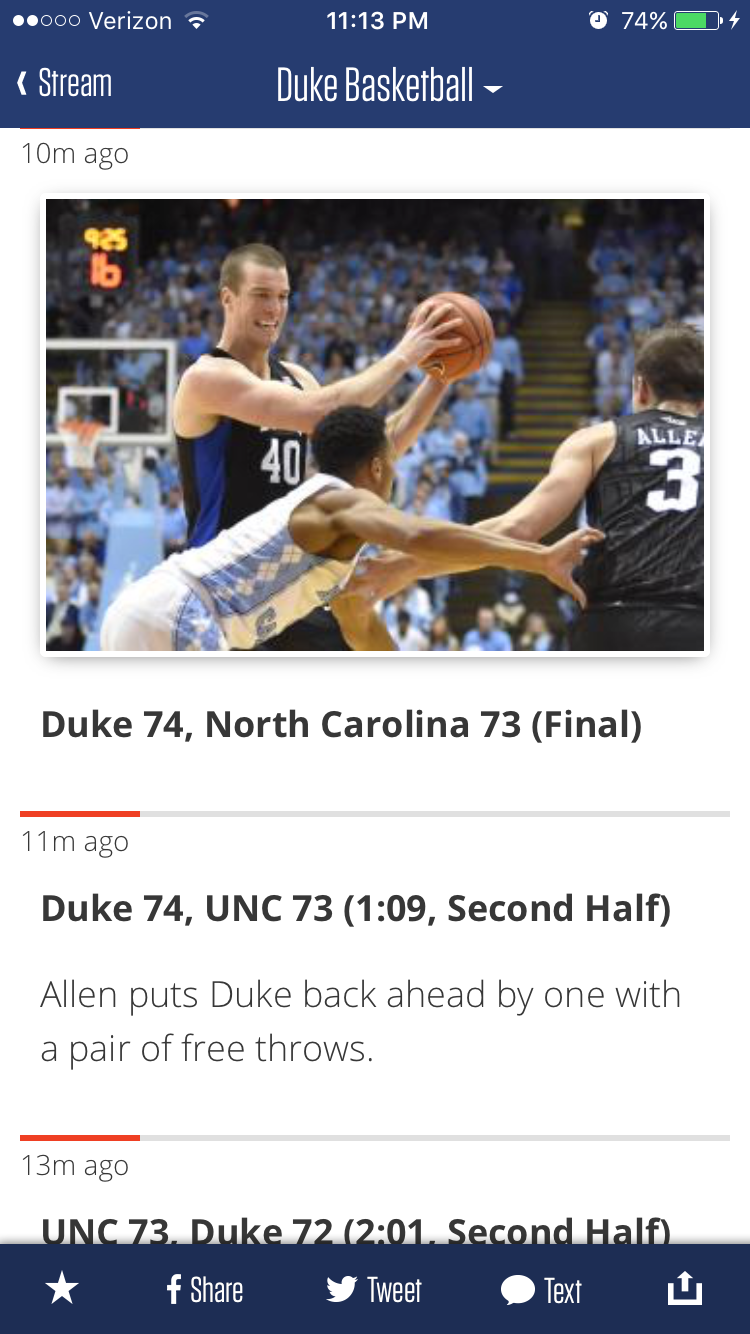
Task: Send via Text message
Action: (x=541, y=1290)
